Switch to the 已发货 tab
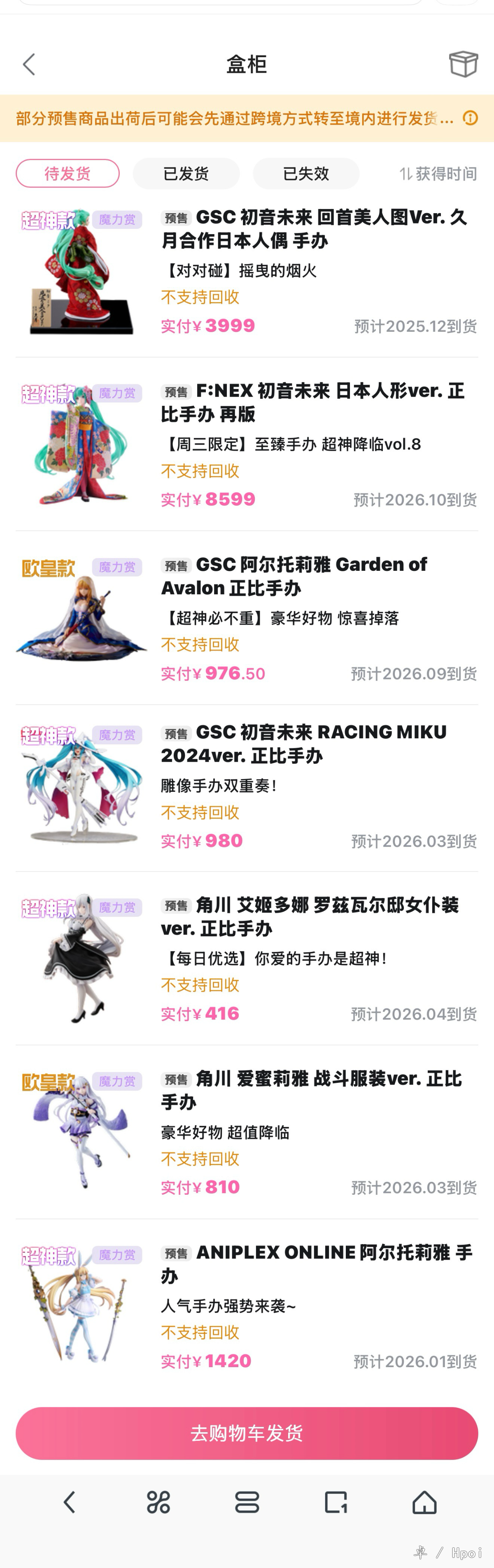This screenshot has width=494, height=1568. tap(186, 174)
